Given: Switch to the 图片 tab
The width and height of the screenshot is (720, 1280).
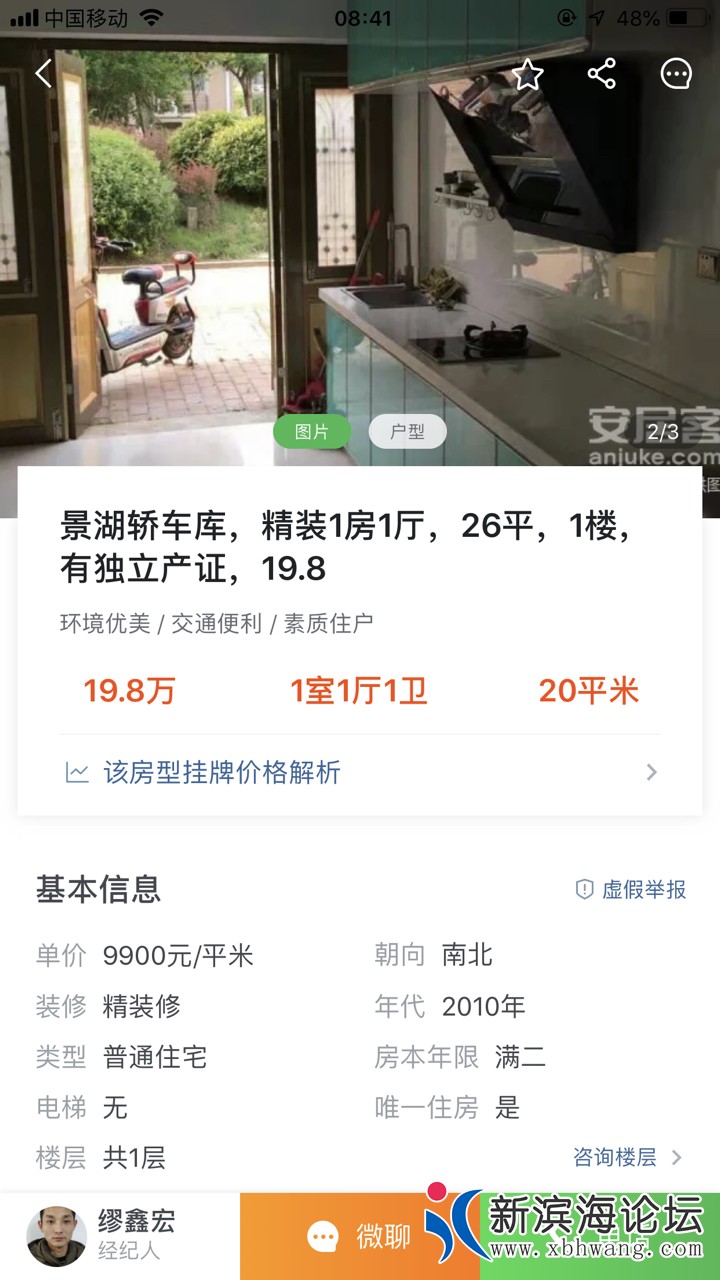Looking at the screenshot, I should click(312, 432).
